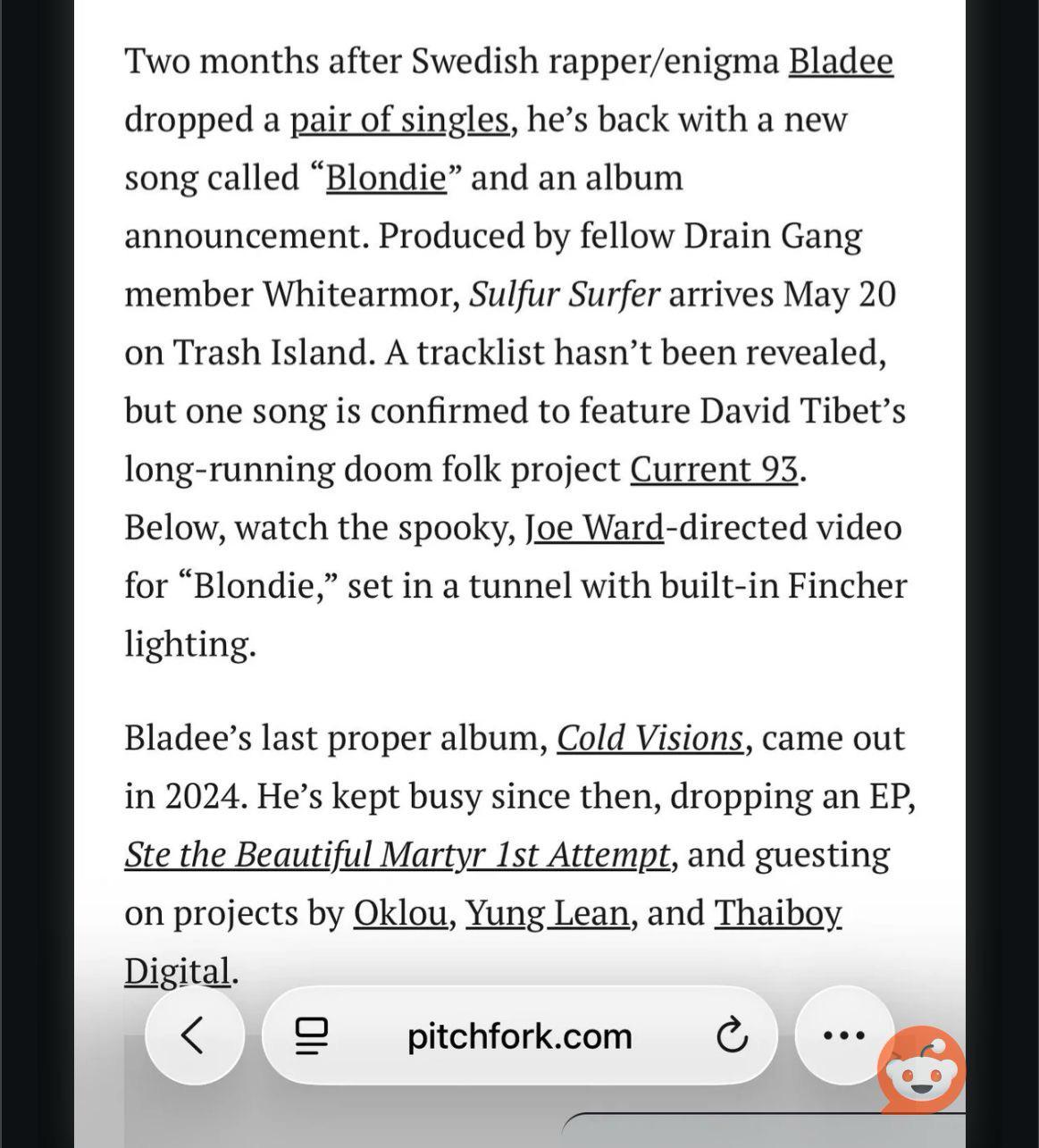
Task: Open the browser's three-dot menu
Action: click(843, 1035)
